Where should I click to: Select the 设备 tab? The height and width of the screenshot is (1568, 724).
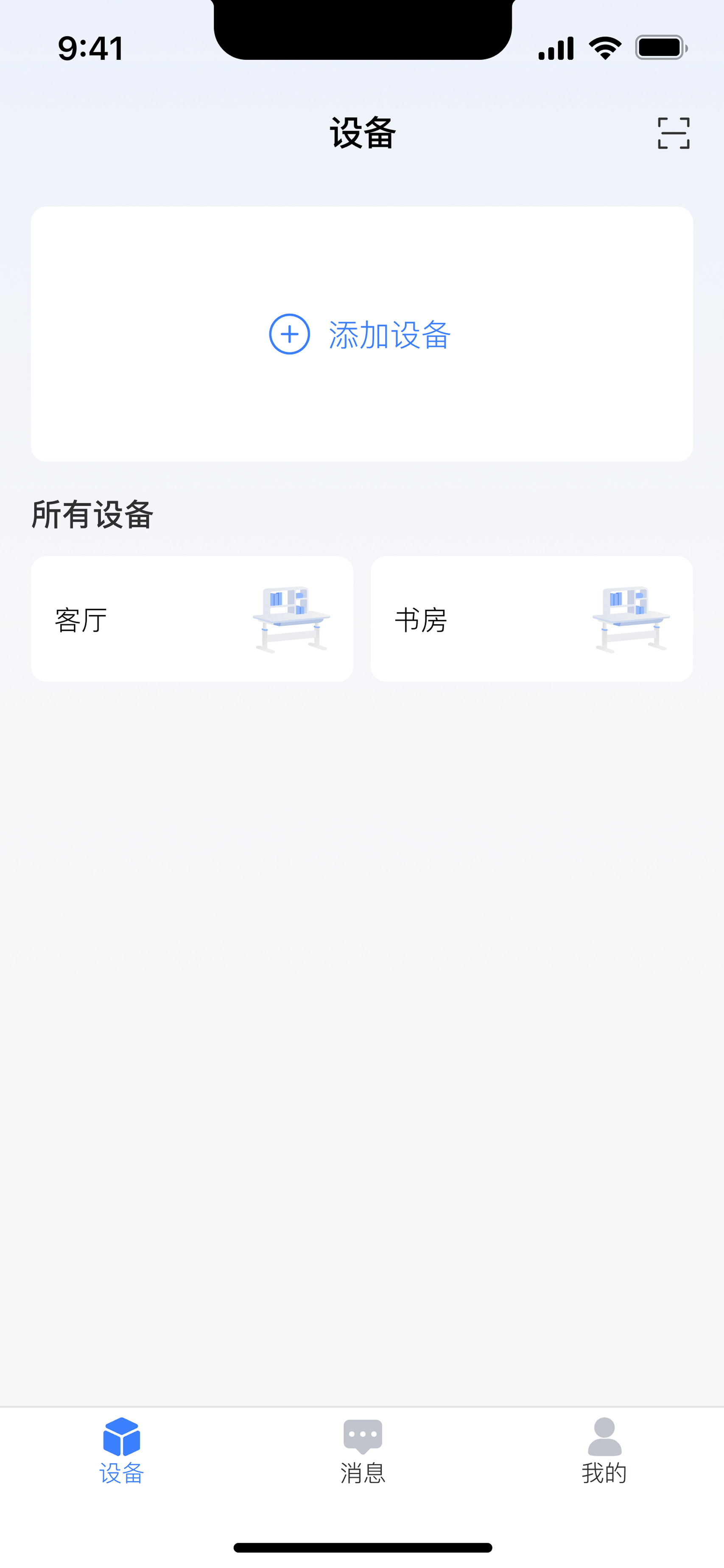[122, 1451]
